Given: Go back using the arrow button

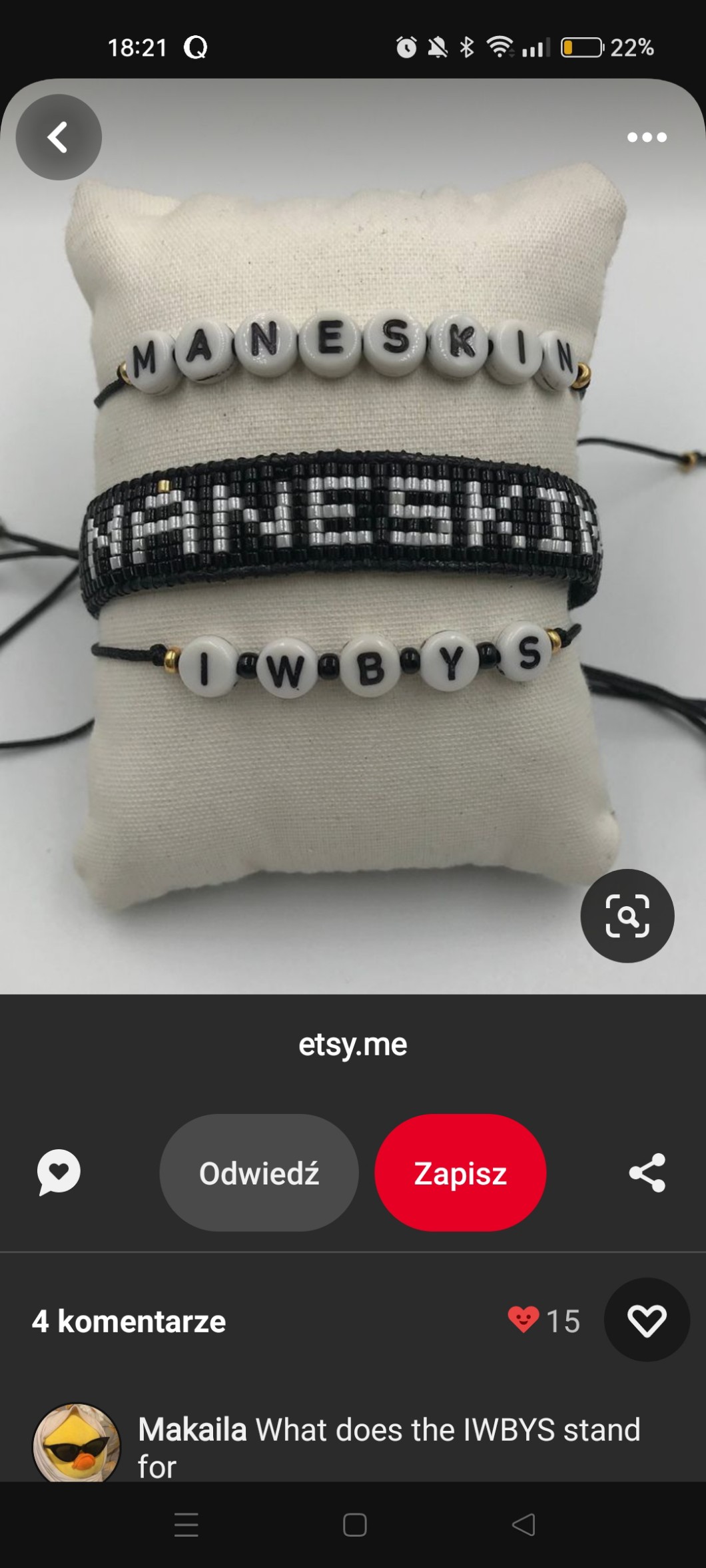Looking at the screenshot, I should click(x=59, y=137).
